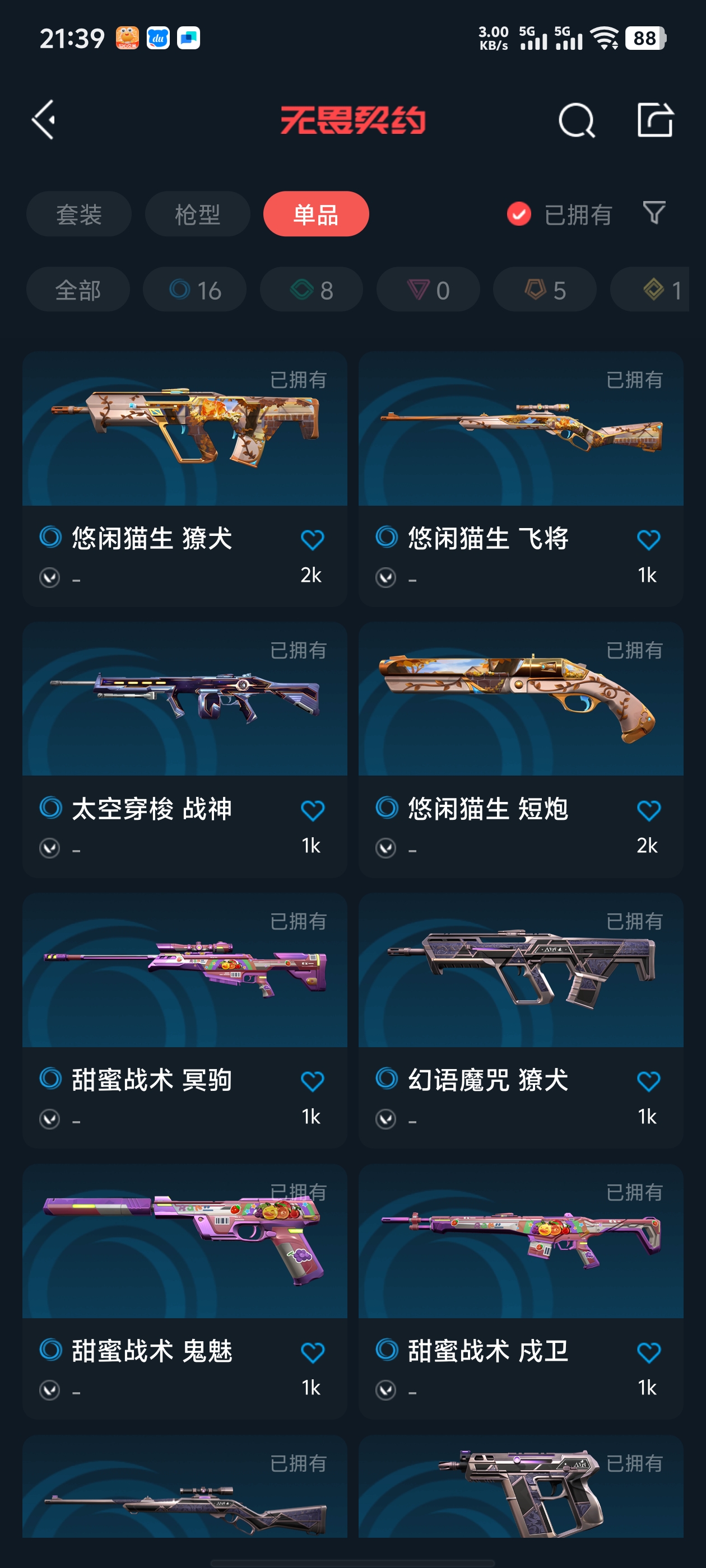Switch to the 套装 tab
The image size is (706, 1568).
78,214
